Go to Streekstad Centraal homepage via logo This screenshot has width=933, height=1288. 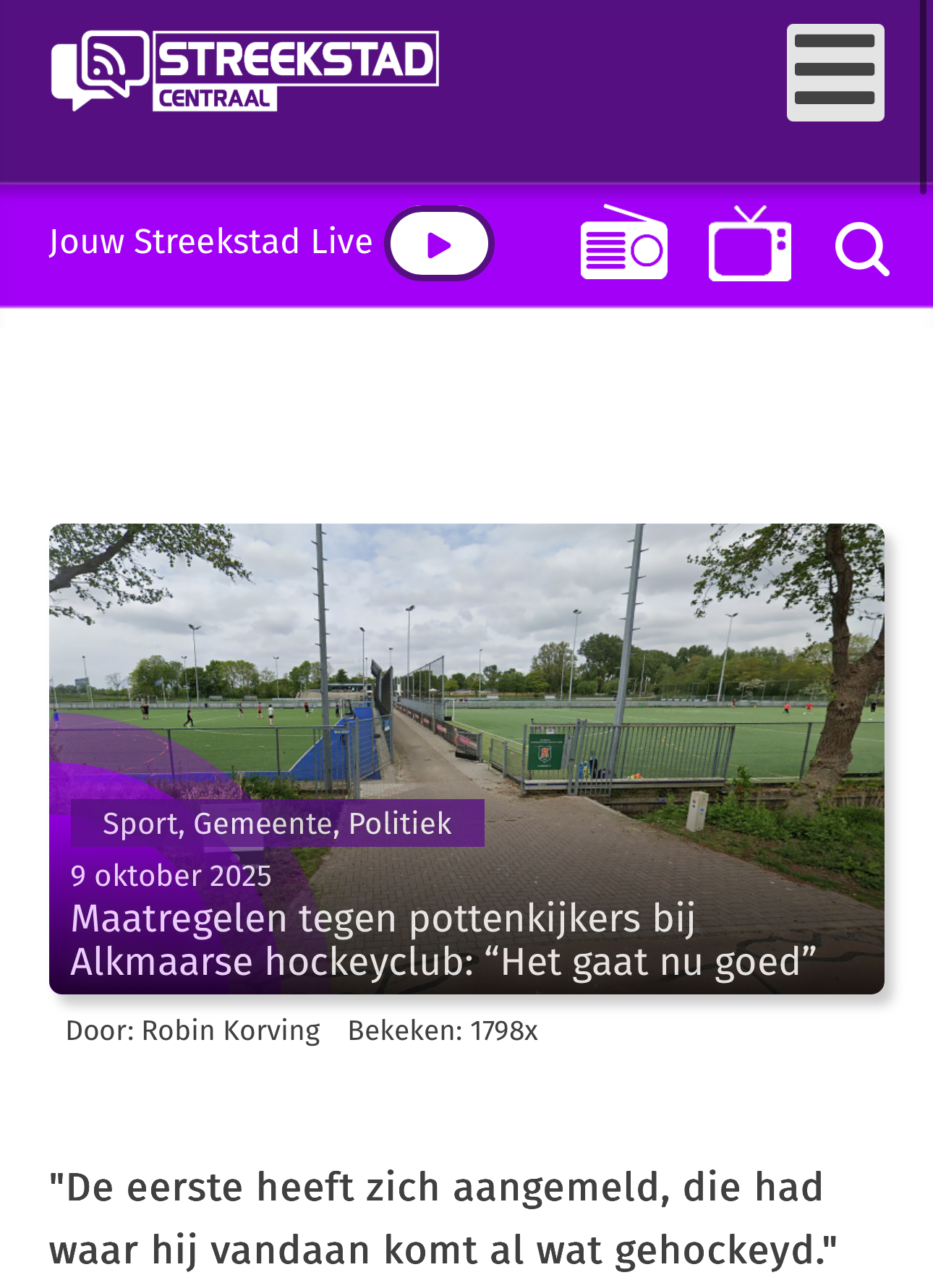point(244,71)
